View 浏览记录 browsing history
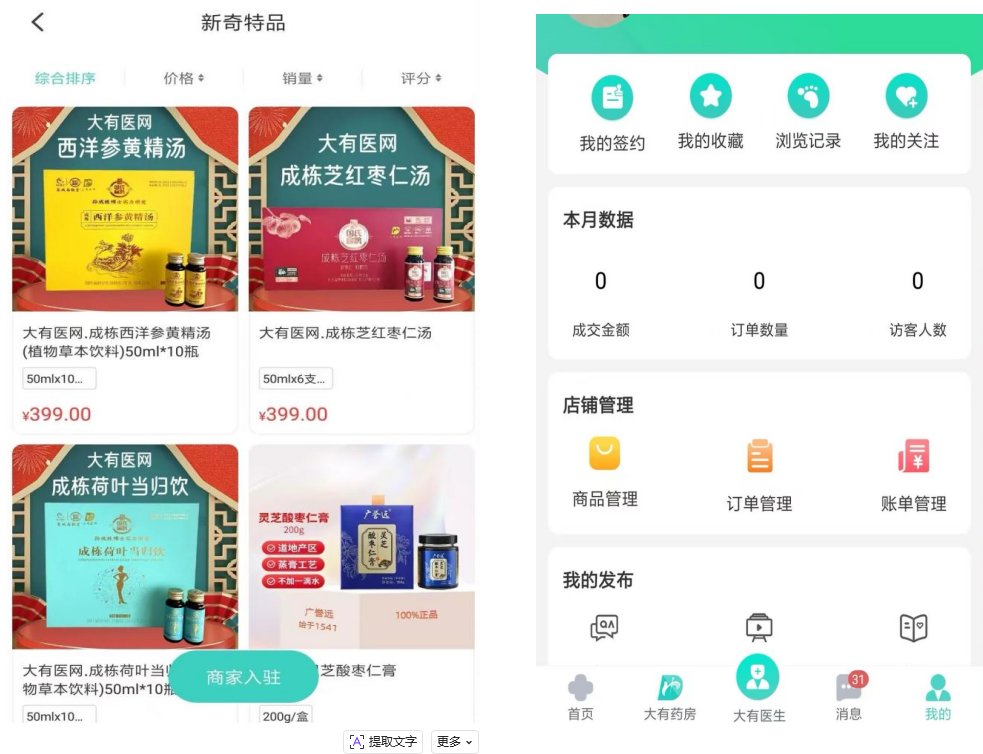 click(808, 113)
